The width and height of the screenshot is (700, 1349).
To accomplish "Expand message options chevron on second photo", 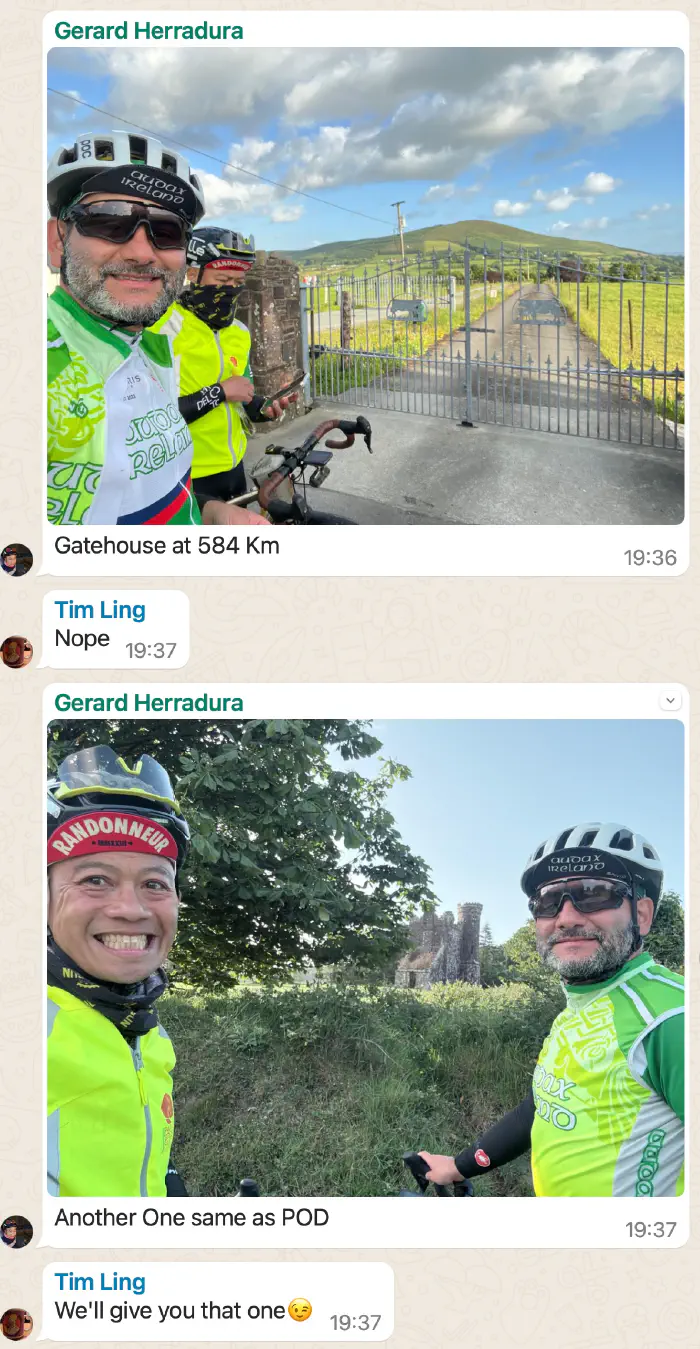I will coord(670,701).
